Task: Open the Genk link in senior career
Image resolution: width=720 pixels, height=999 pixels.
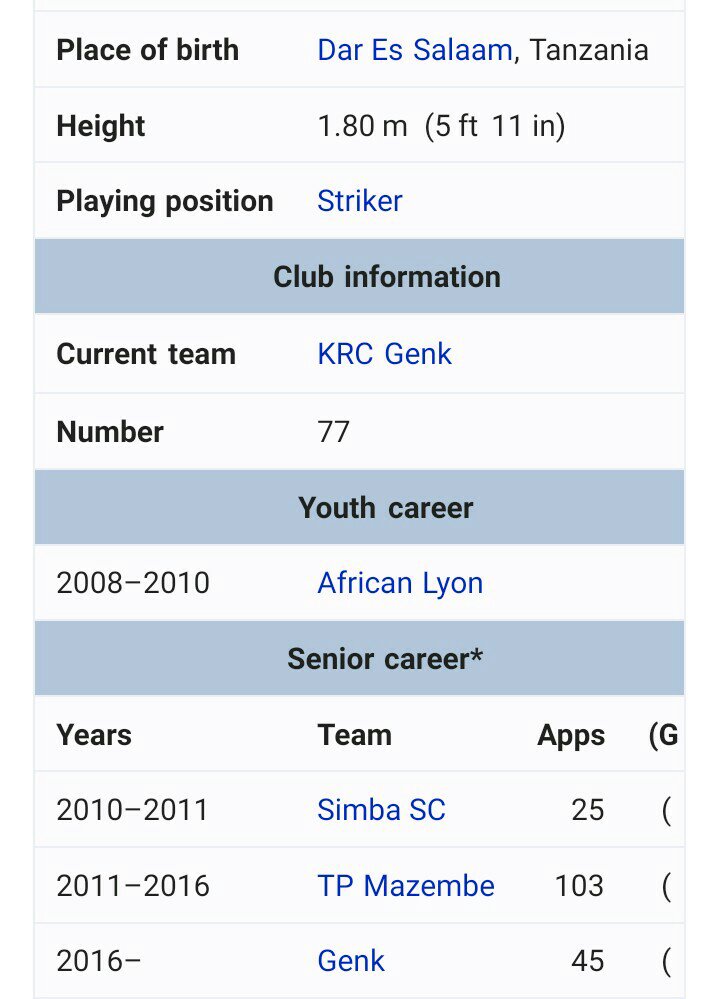Action: [x=350, y=961]
